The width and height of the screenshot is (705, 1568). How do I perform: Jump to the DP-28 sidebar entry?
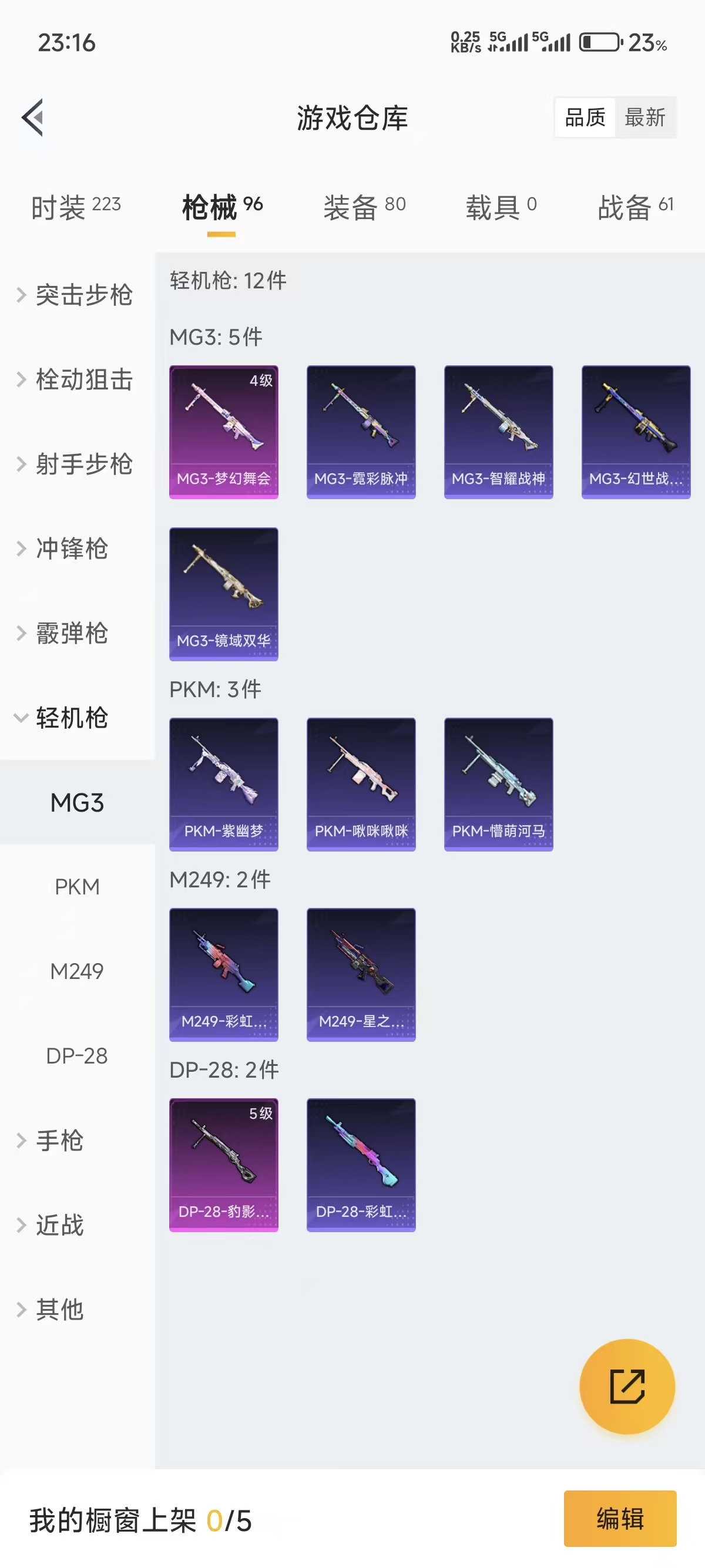tap(78, 1056)
